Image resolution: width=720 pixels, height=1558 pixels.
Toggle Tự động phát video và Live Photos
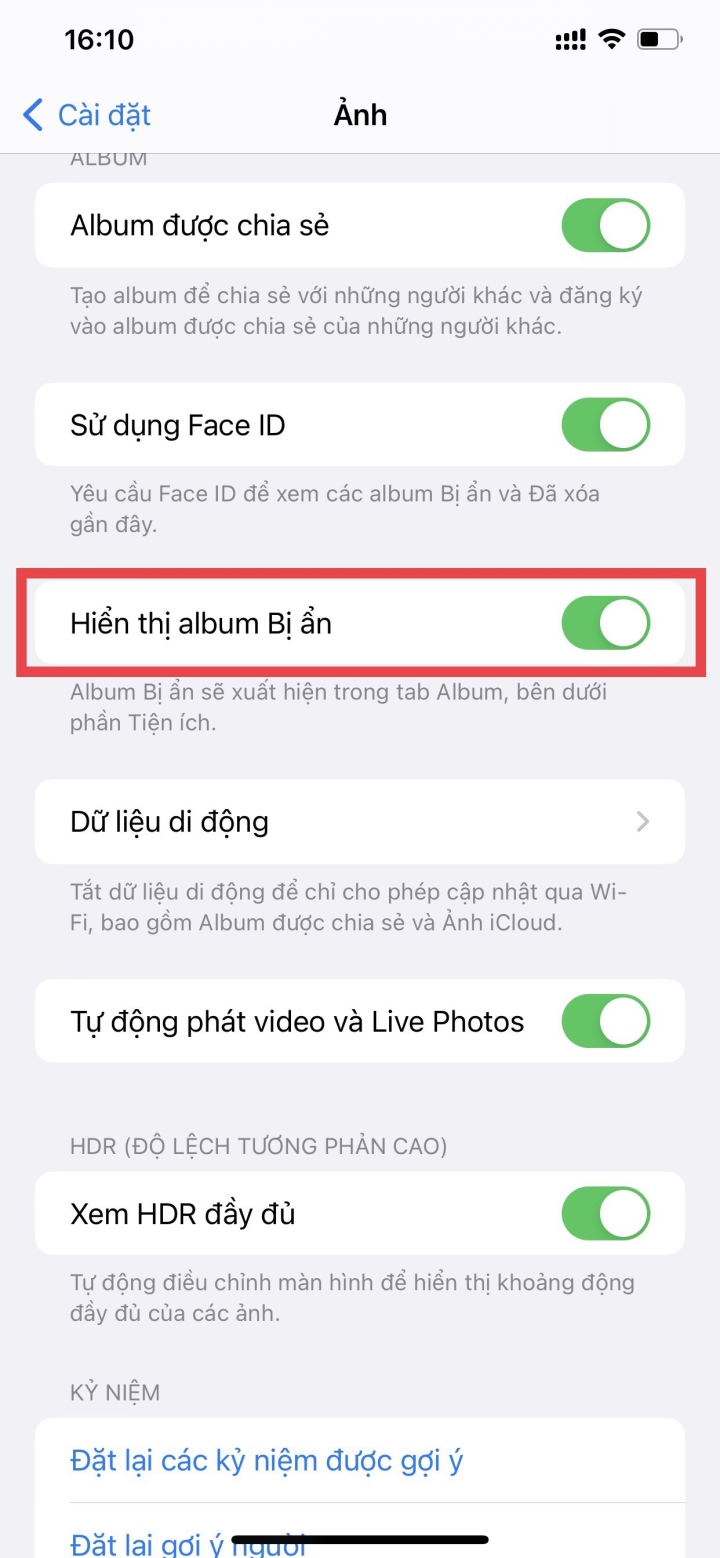605,1021
